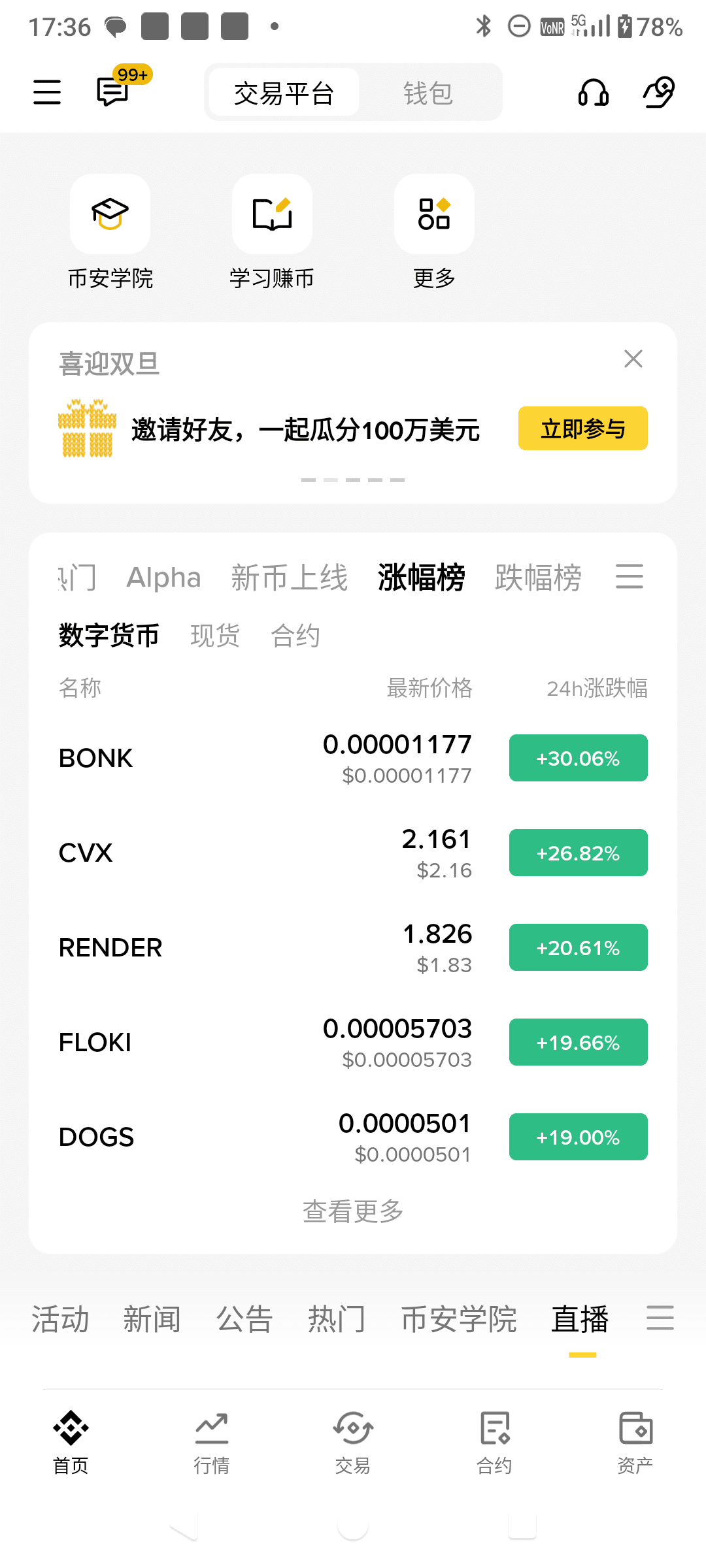Contact support via headset icon
The image size is (706, 1568).
point(593,92)
